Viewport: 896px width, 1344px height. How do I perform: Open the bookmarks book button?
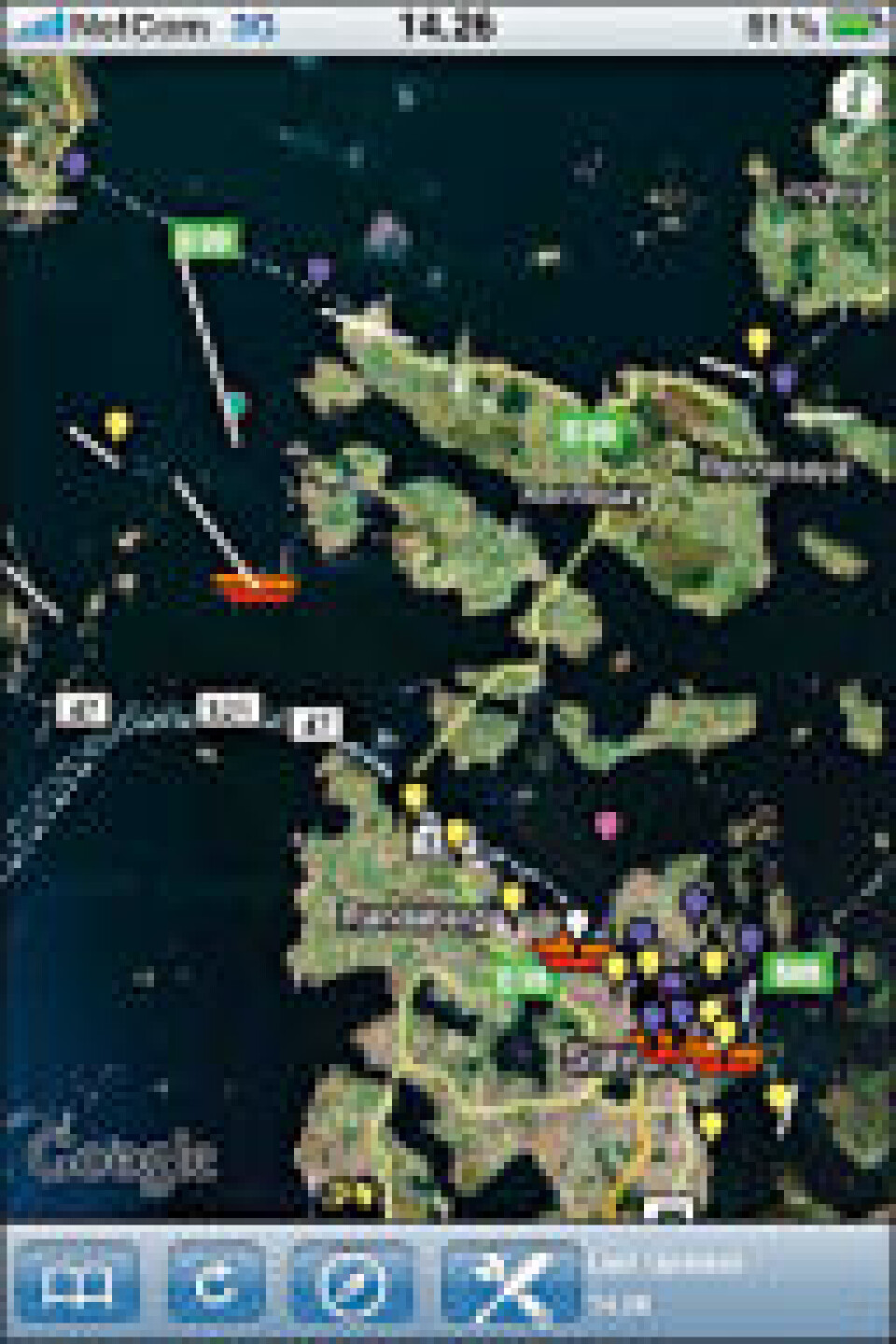click(x=77, y=1284)
